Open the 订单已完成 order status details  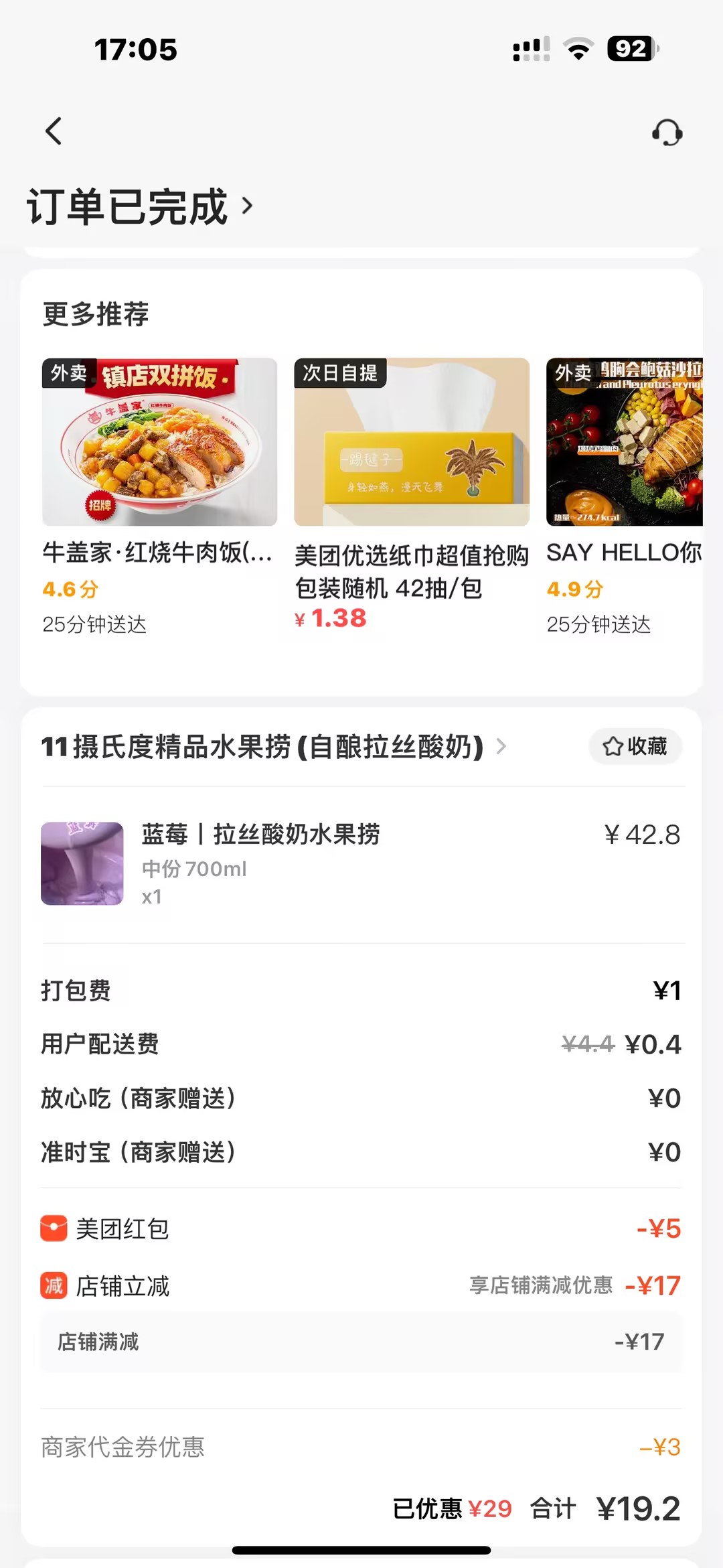(x=141, y=206)
